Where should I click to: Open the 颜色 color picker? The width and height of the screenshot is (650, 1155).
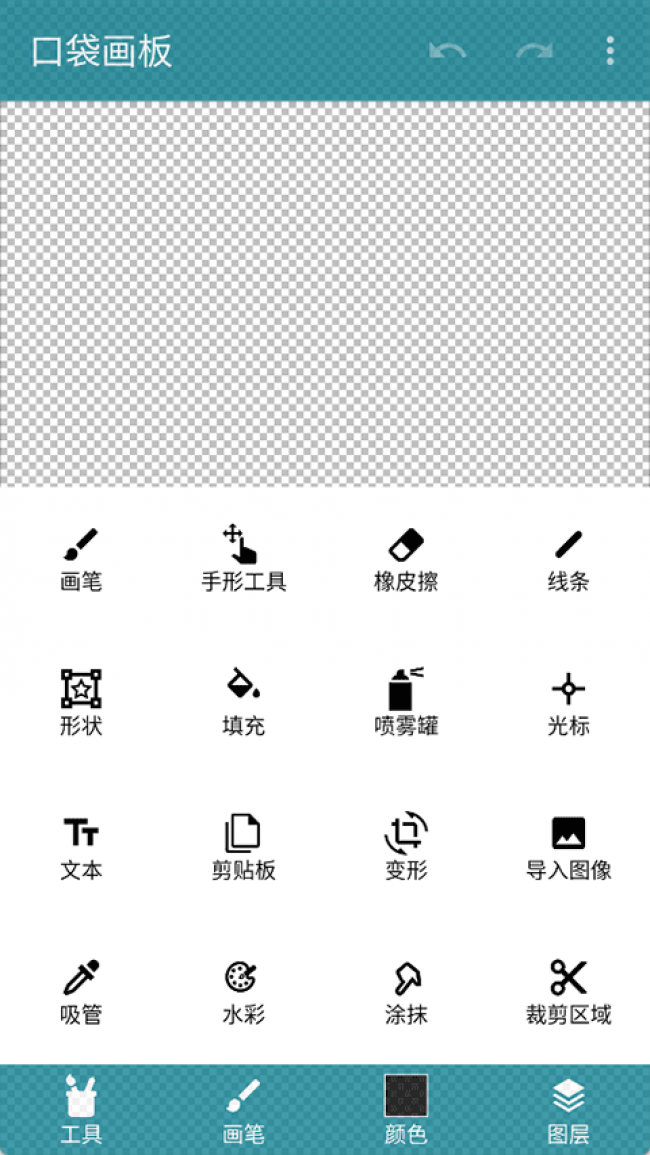point(406,1108)
